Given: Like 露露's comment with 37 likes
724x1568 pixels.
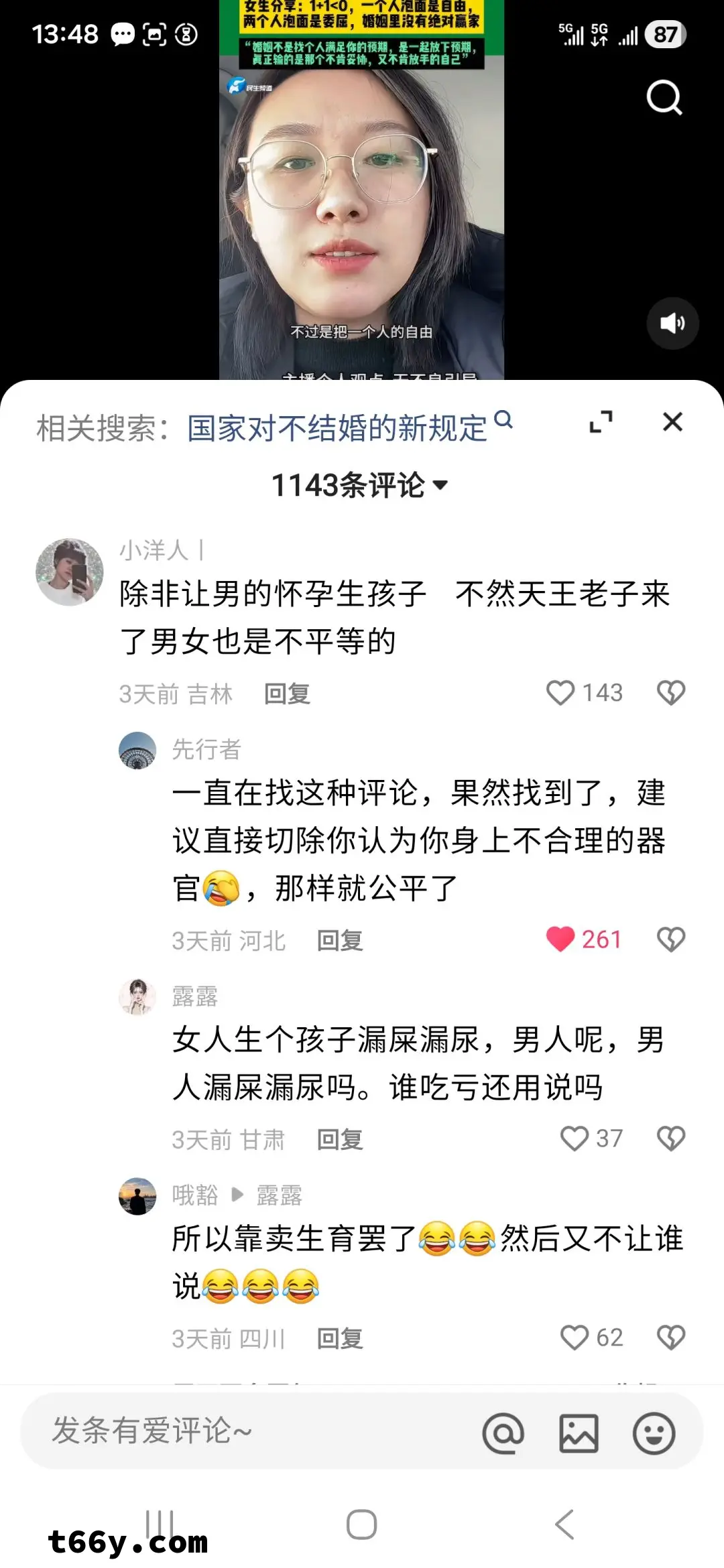Looking at the screenshot, I should pyautogui.click(x=575, y=1138).
